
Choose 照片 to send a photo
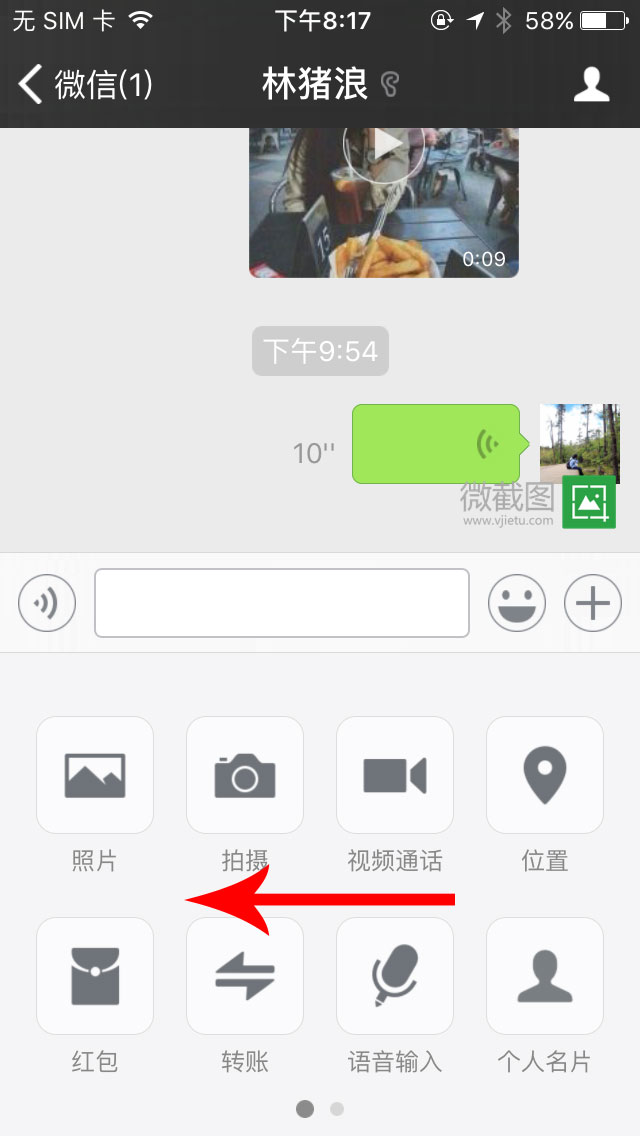pos(95,775)
